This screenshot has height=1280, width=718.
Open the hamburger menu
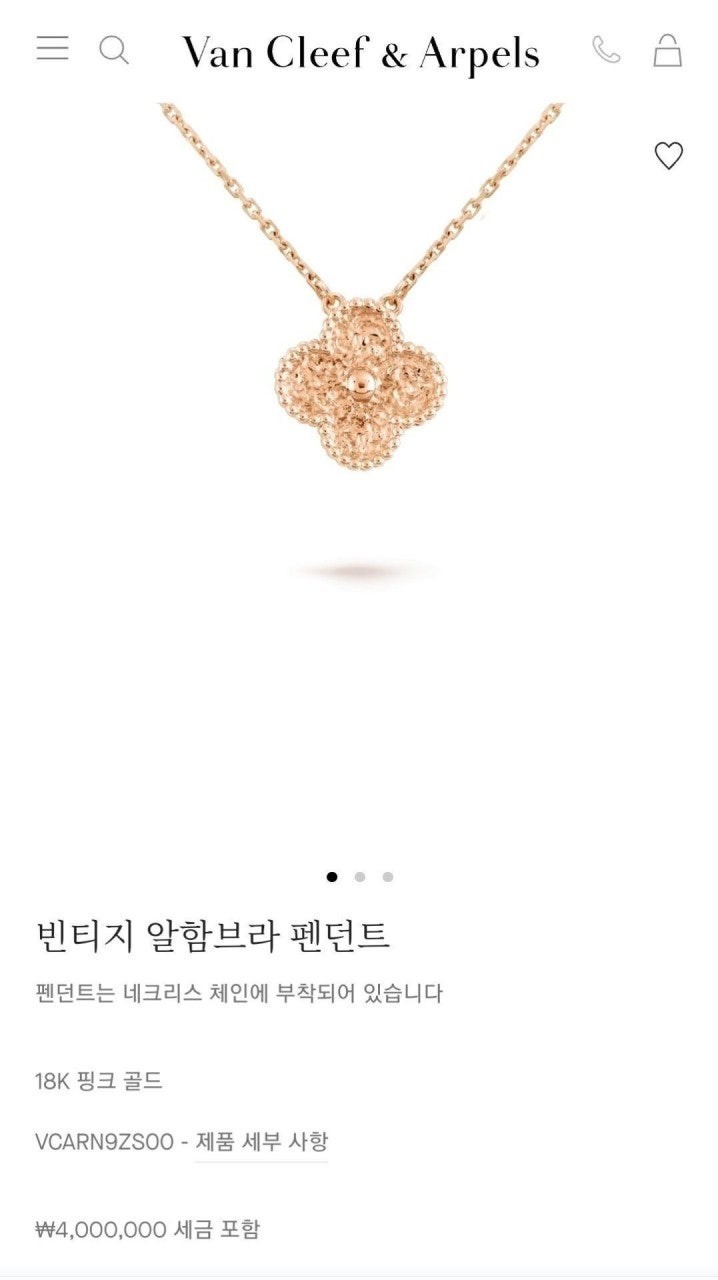[x=52, y=48]
